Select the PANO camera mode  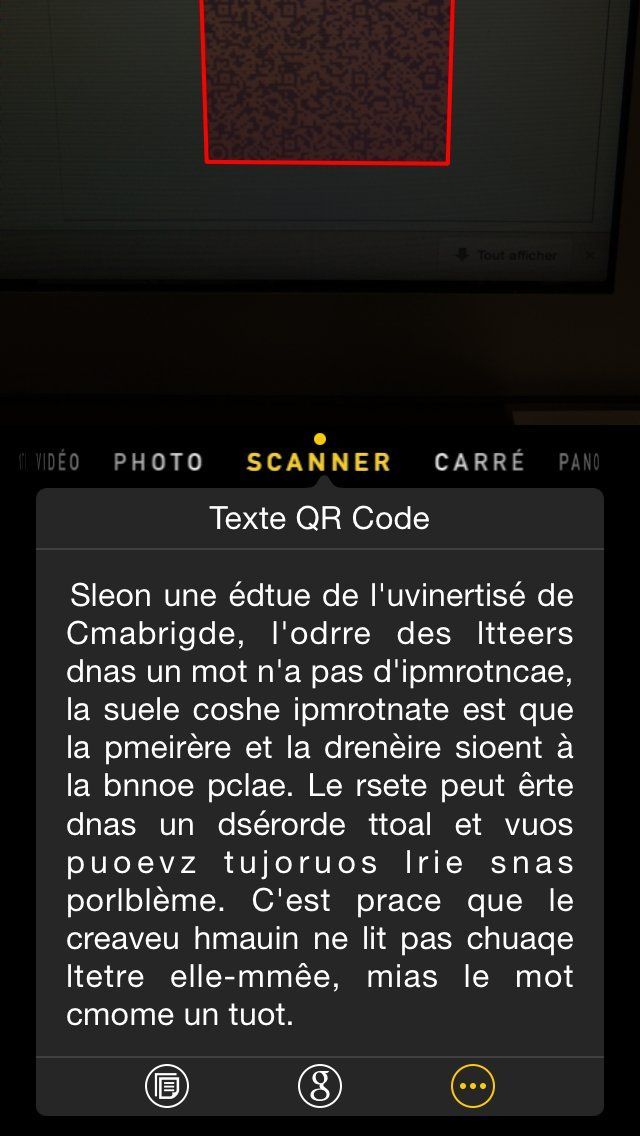click(x=580, y=462)
